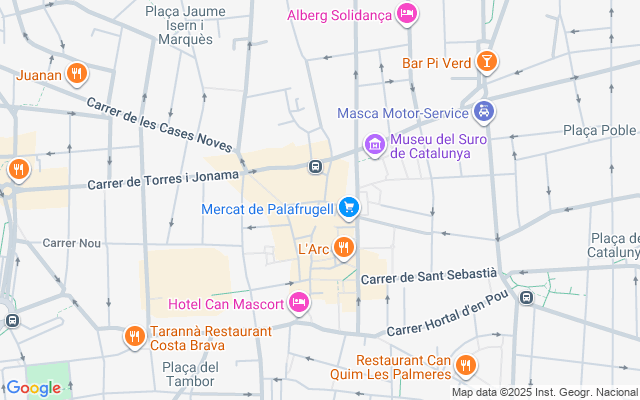The width and height of the screenshot is (640, 400).
Task: Open the Masca Motor-Service marker
Action: [484, 112]
